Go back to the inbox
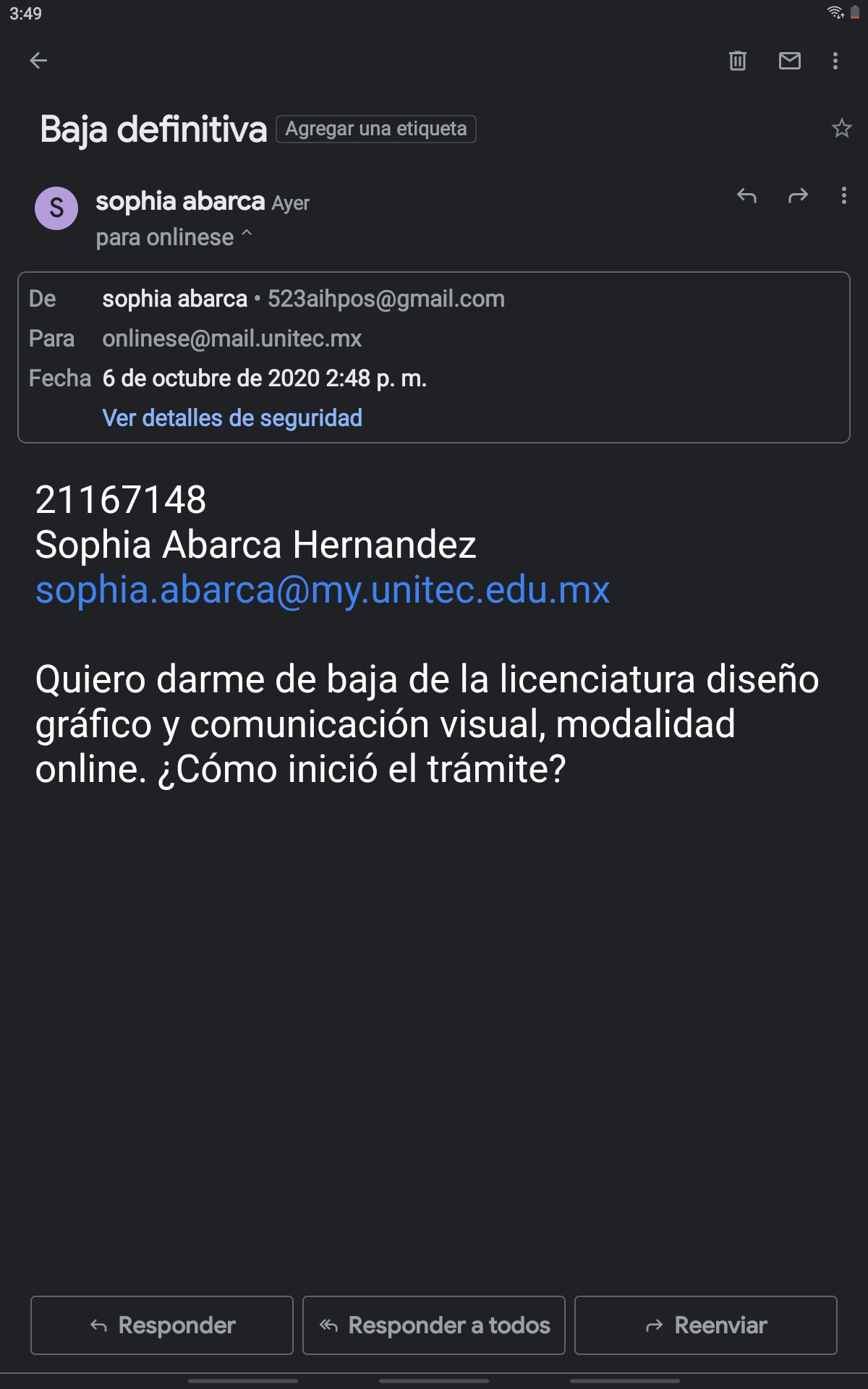 click(38, 61)
